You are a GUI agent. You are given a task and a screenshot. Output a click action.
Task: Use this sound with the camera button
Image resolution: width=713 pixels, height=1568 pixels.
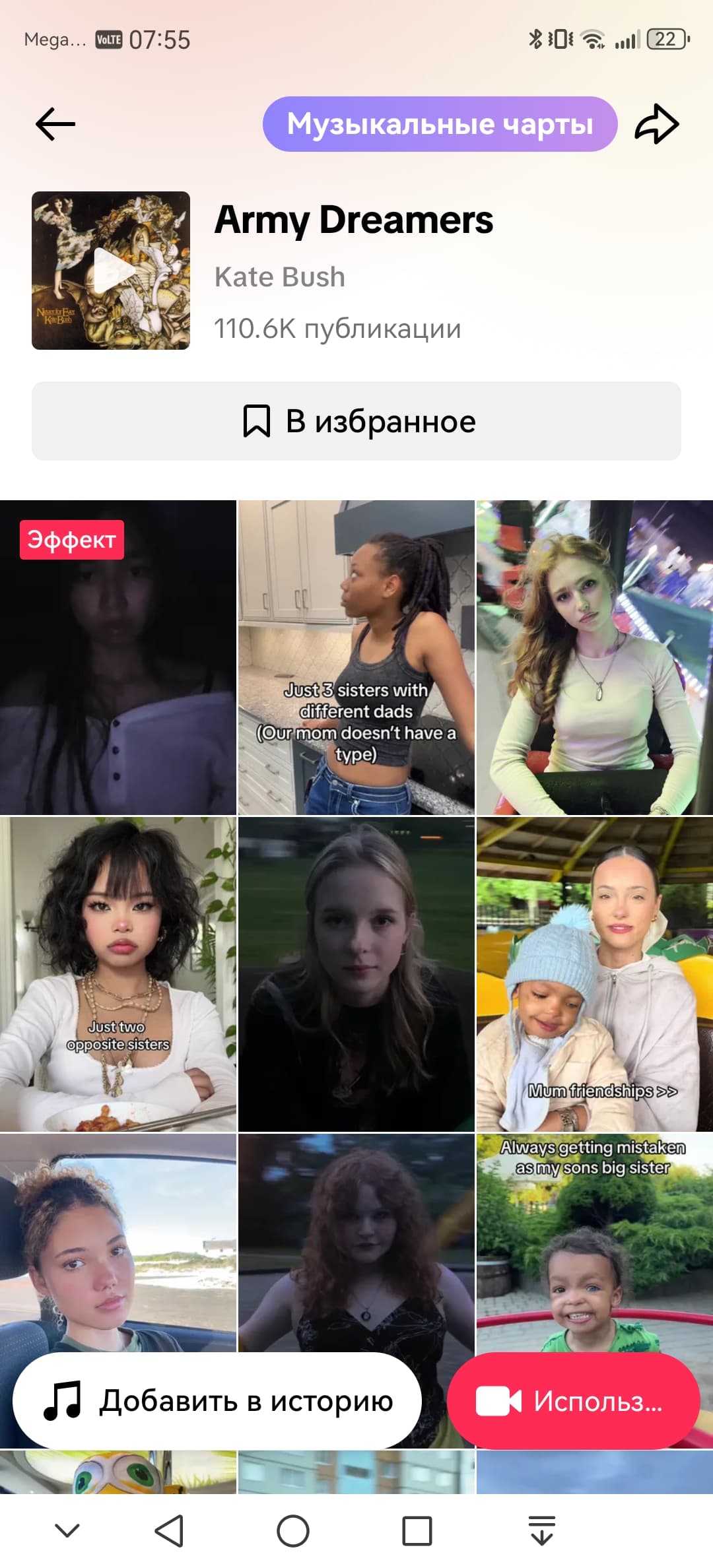tap(573, 1400)
